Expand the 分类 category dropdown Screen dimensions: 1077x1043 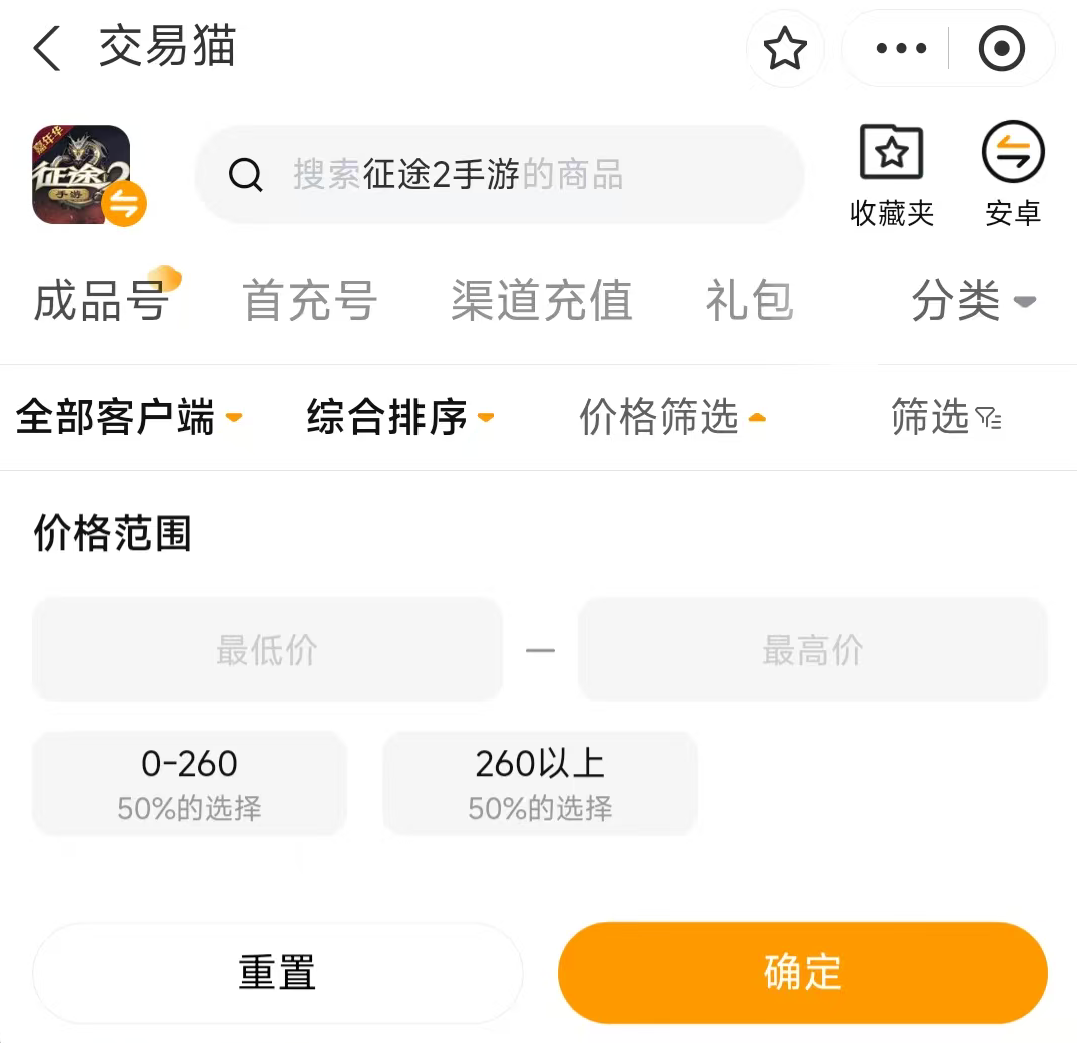[x=972, y=300]
